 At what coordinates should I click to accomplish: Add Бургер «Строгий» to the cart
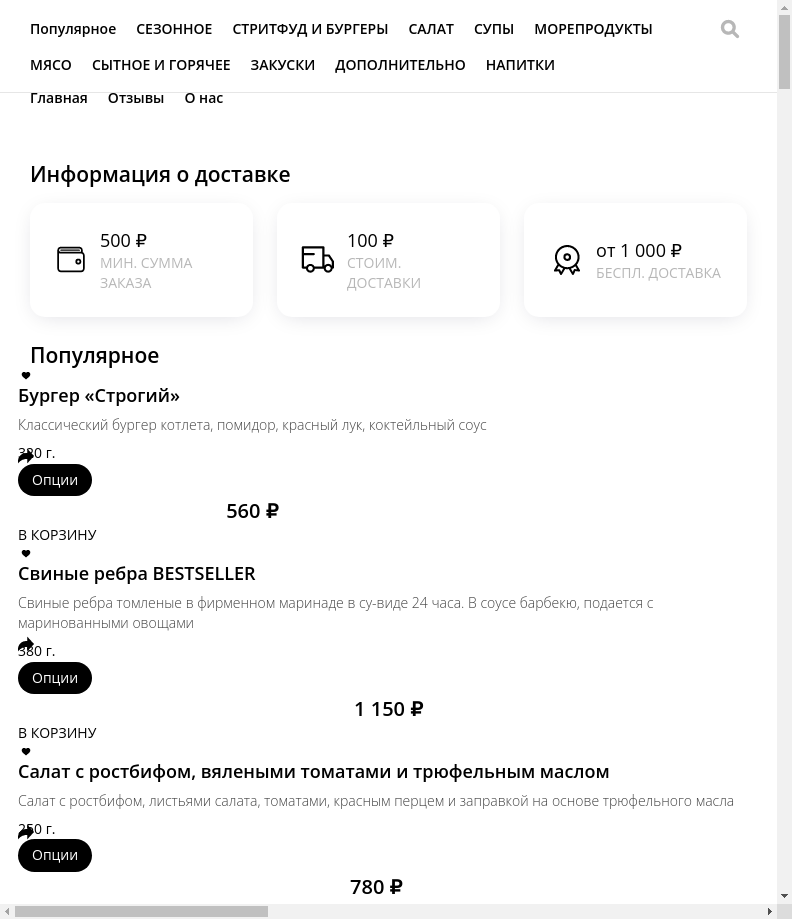click(57, 535)
